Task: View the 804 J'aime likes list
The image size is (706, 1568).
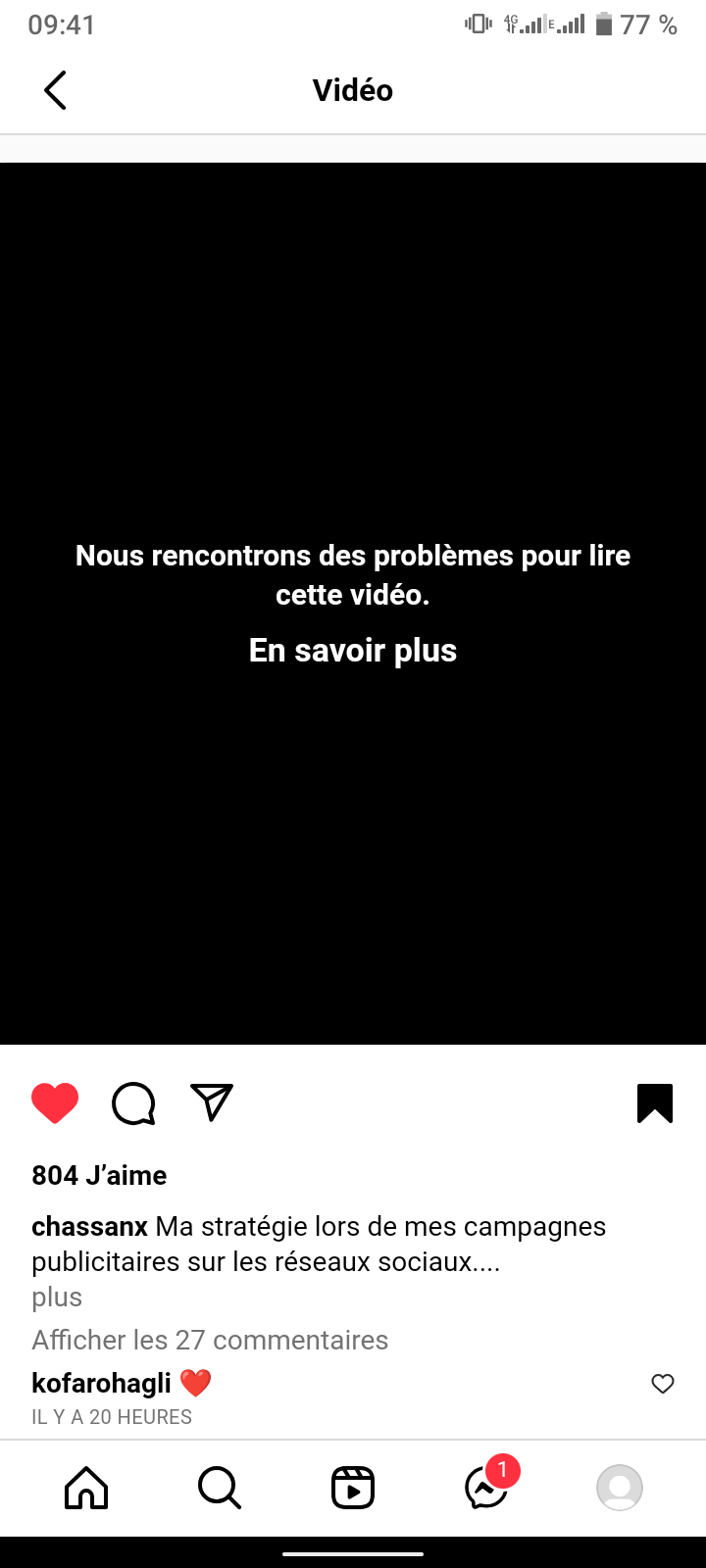Action: 99,1175
